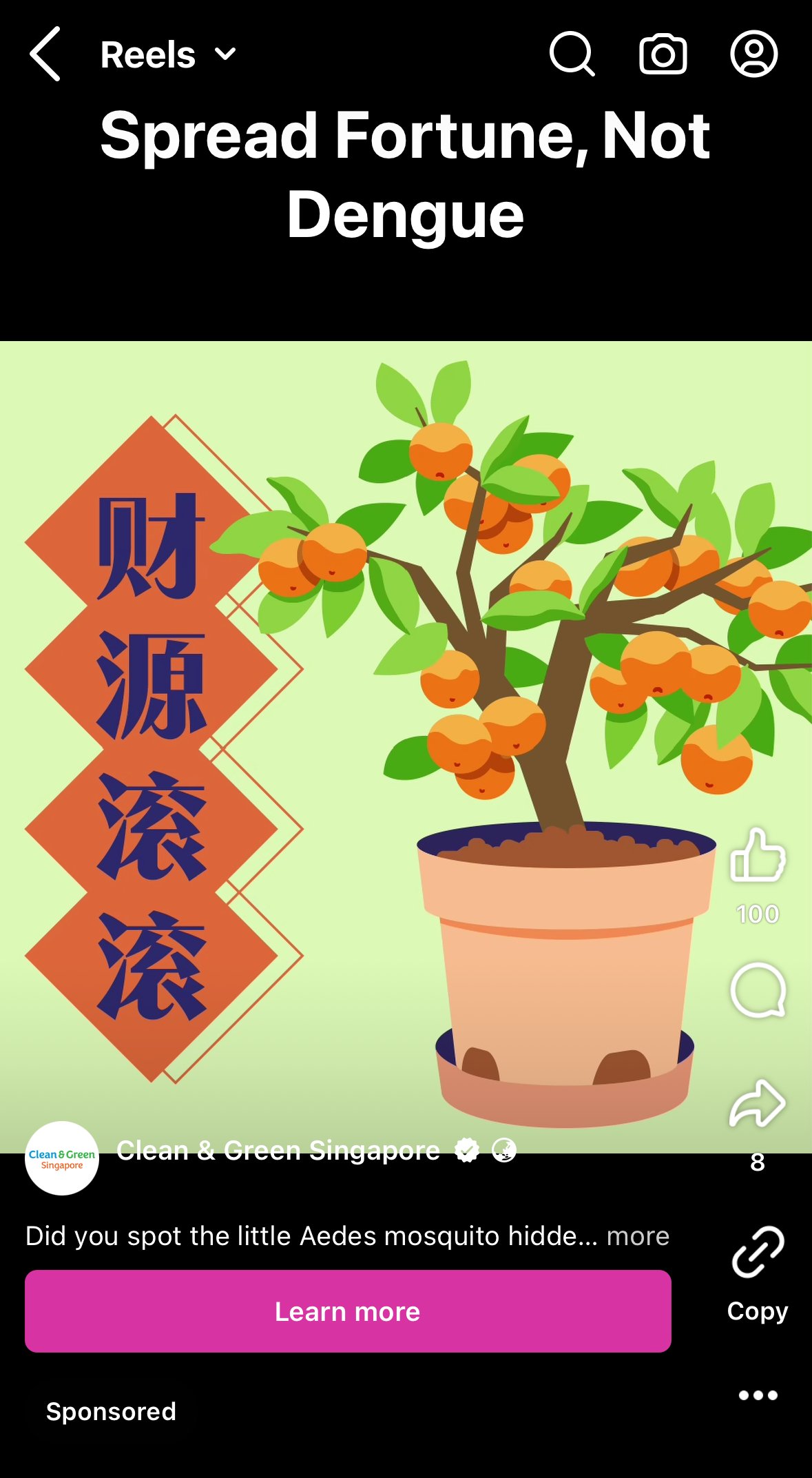Screen dimensions: 812x1478
Task: Go back using the arrow
Action: point(45,54)
